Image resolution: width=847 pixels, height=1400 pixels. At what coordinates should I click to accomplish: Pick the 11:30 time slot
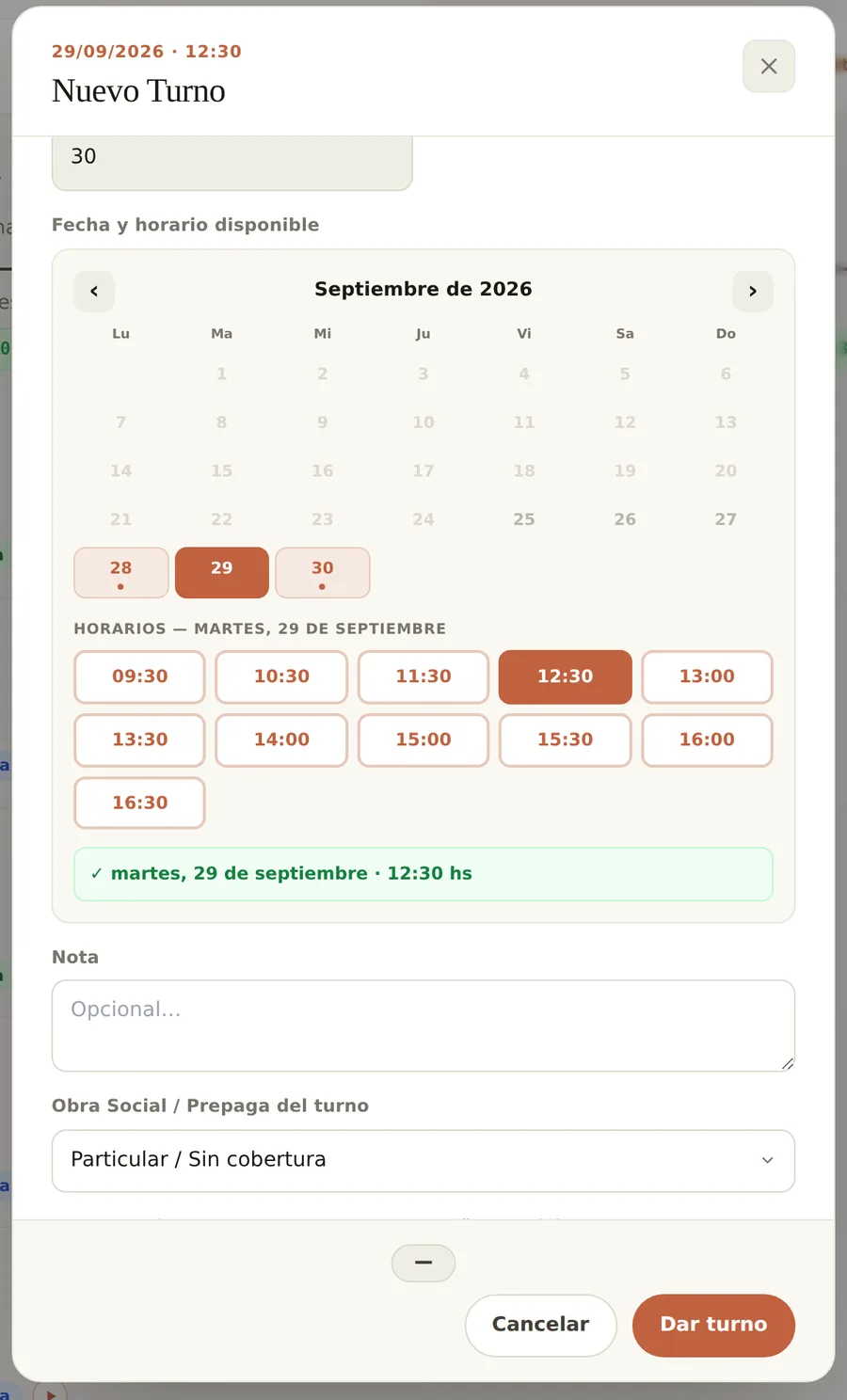point(423,676)
